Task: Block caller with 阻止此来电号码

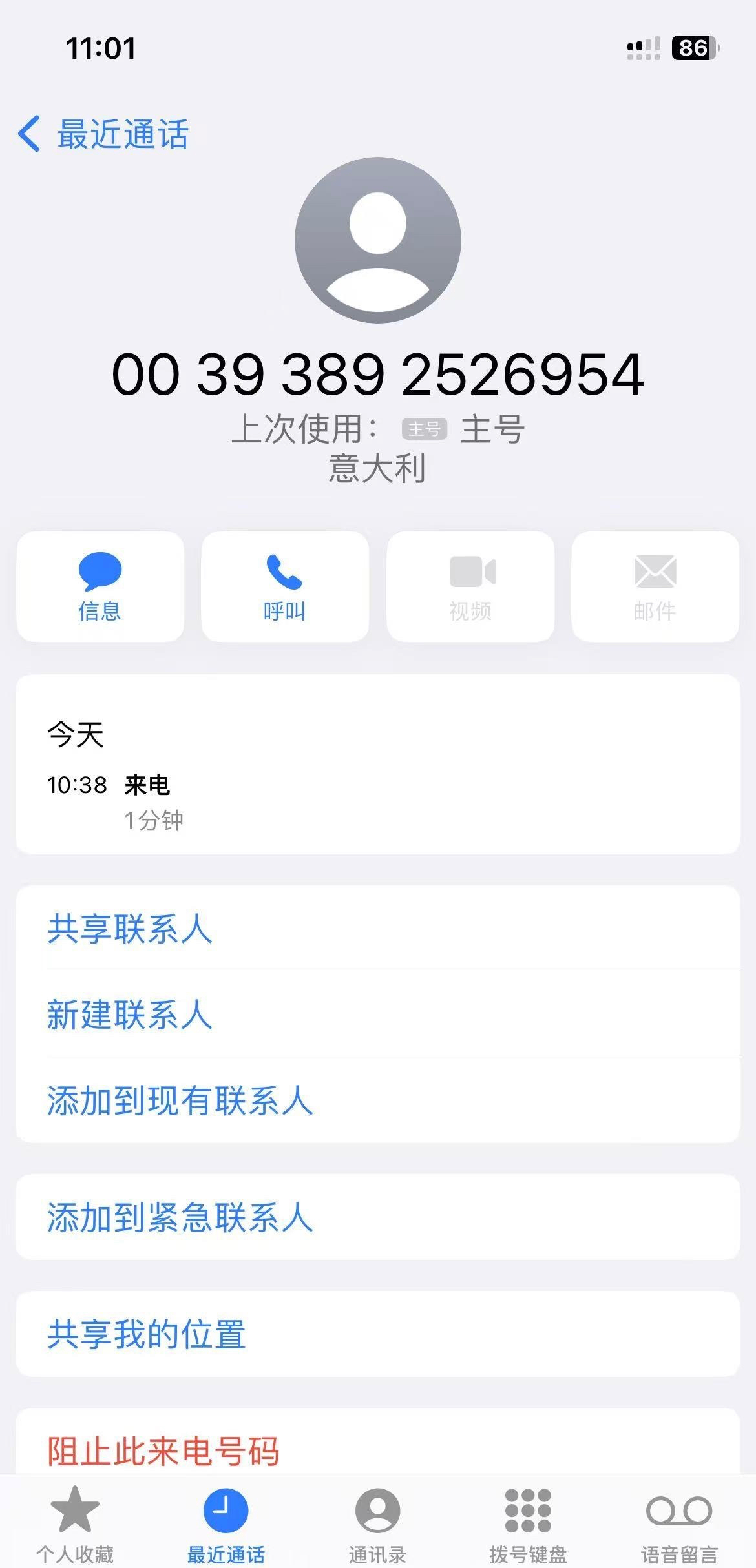Action: (163, 1450)
